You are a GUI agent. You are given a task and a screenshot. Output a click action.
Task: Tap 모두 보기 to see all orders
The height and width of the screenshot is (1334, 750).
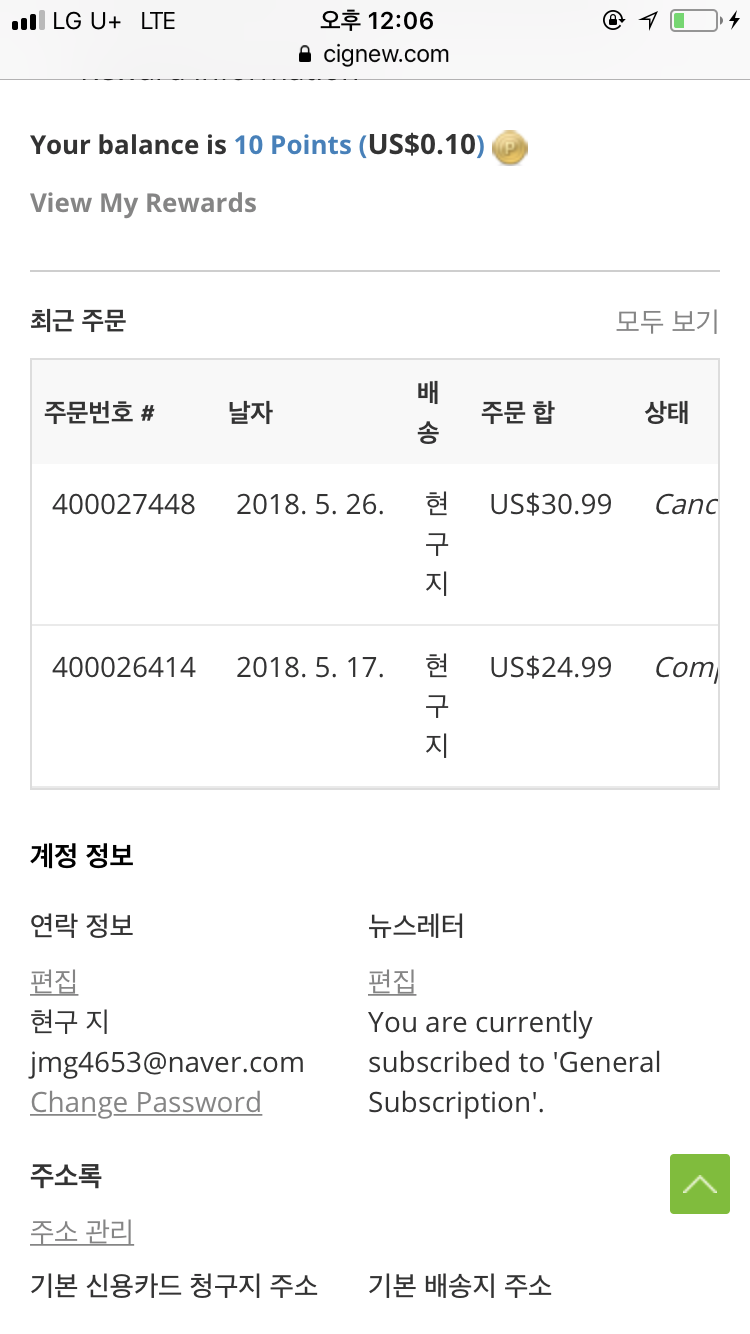click(667, 321)
